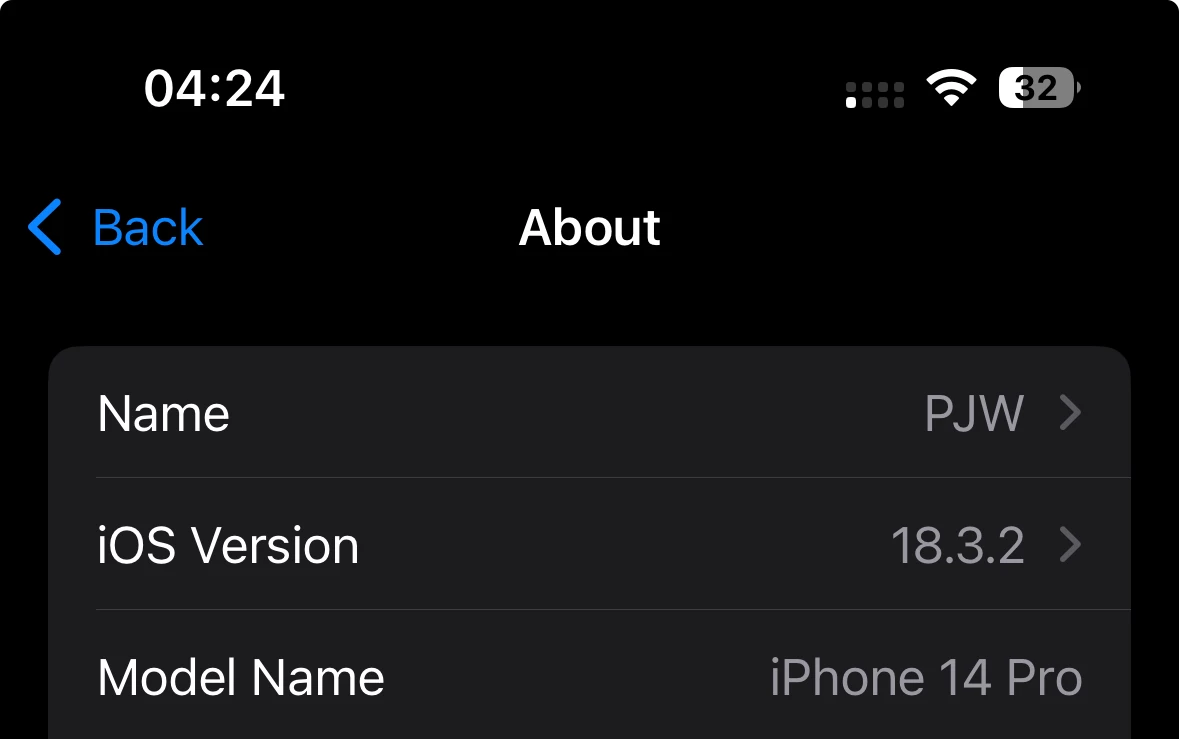
Task: Go back to the previous settings page
Action: pos(116,228)
